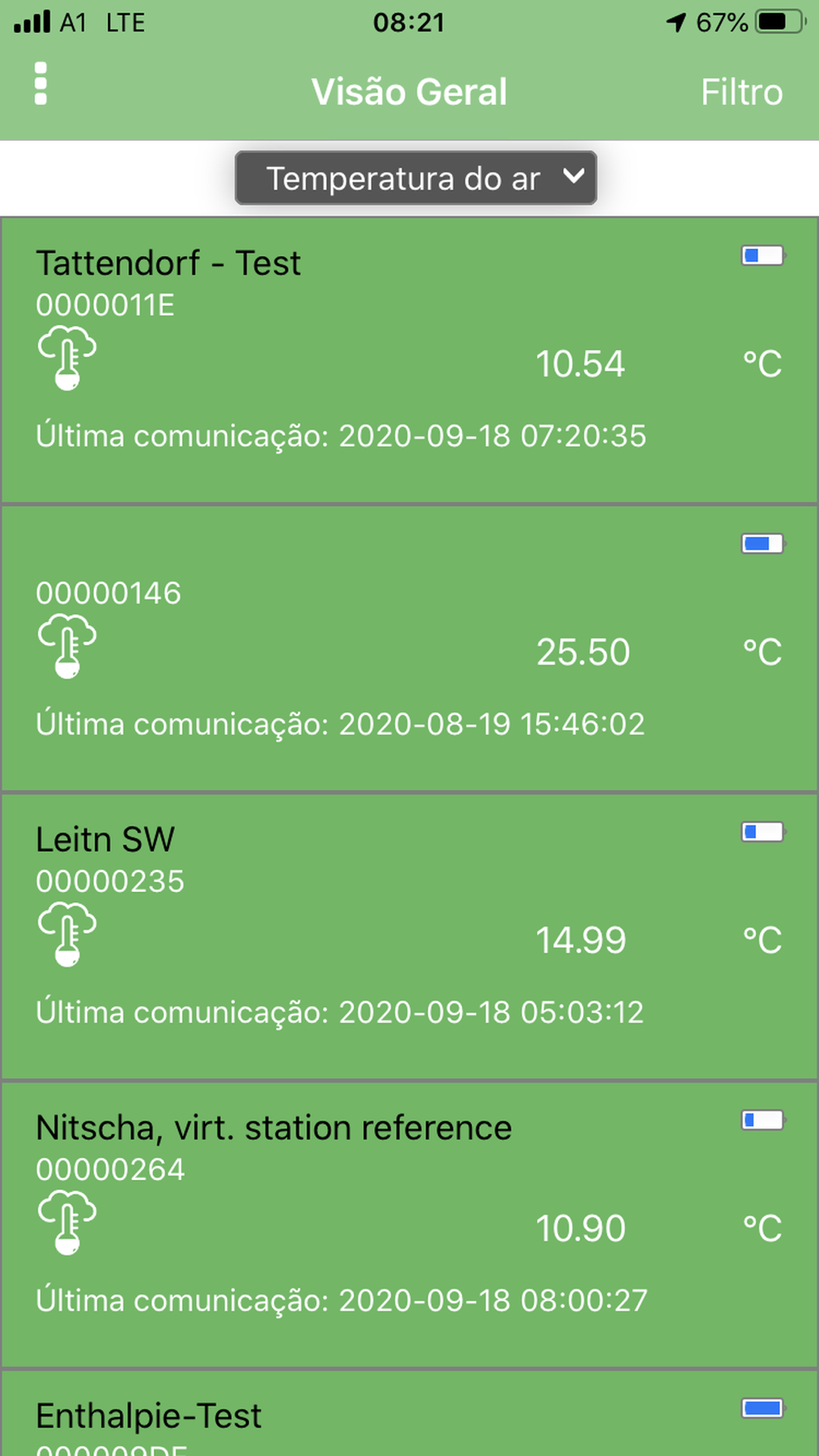Select the station card 00000146

pos(409,649)
